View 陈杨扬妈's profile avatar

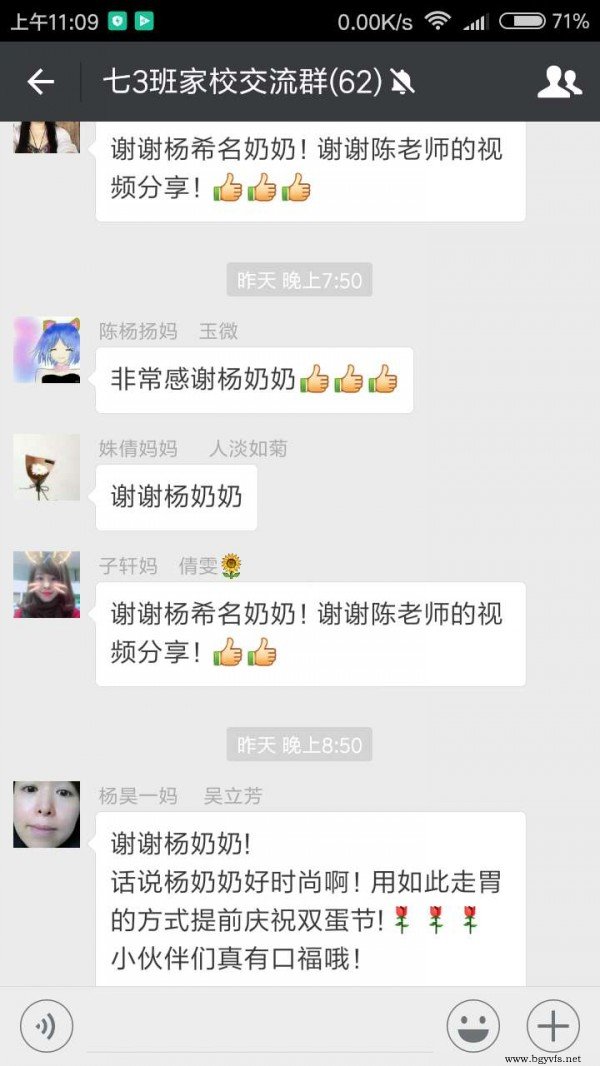[x=46, y=350]
